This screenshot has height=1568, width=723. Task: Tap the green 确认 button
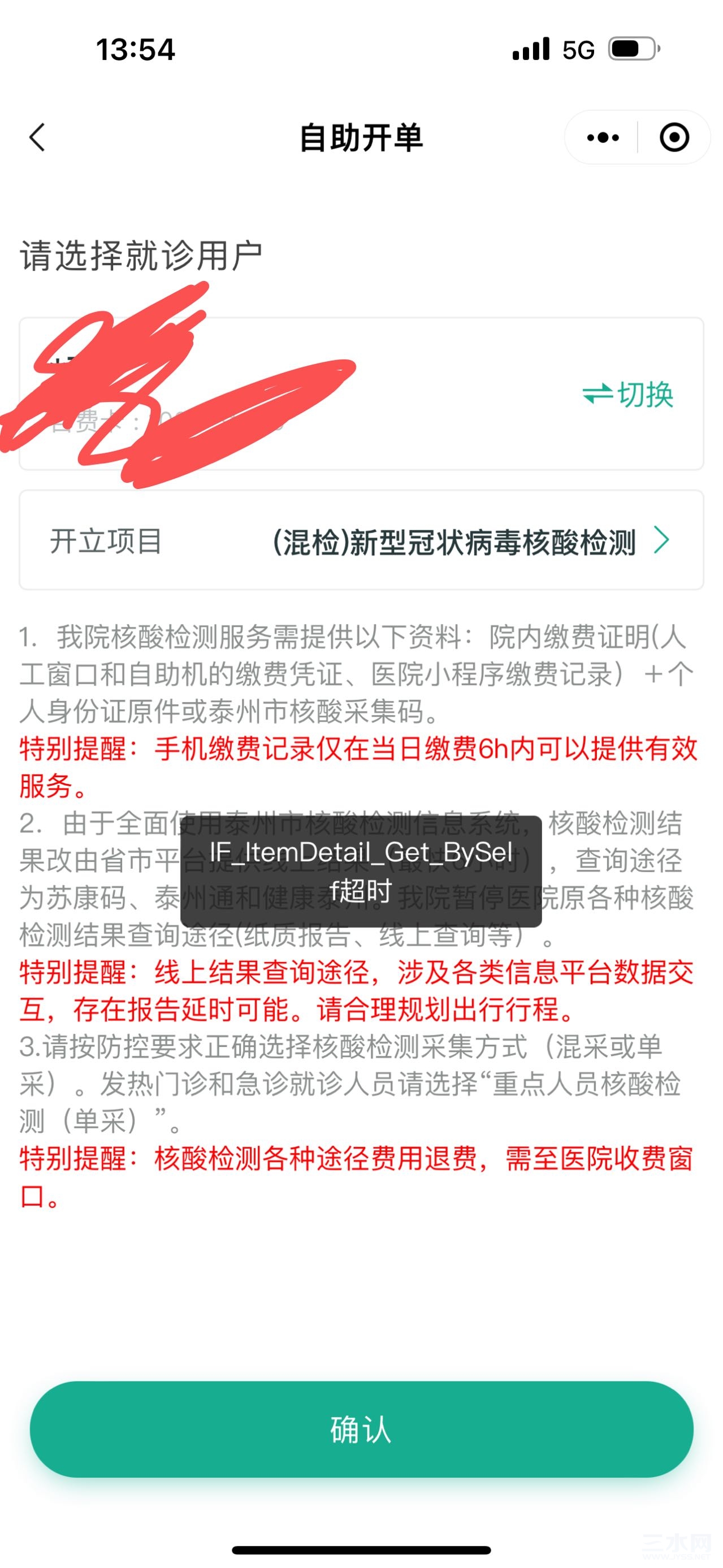click(x=362, y=1429)
